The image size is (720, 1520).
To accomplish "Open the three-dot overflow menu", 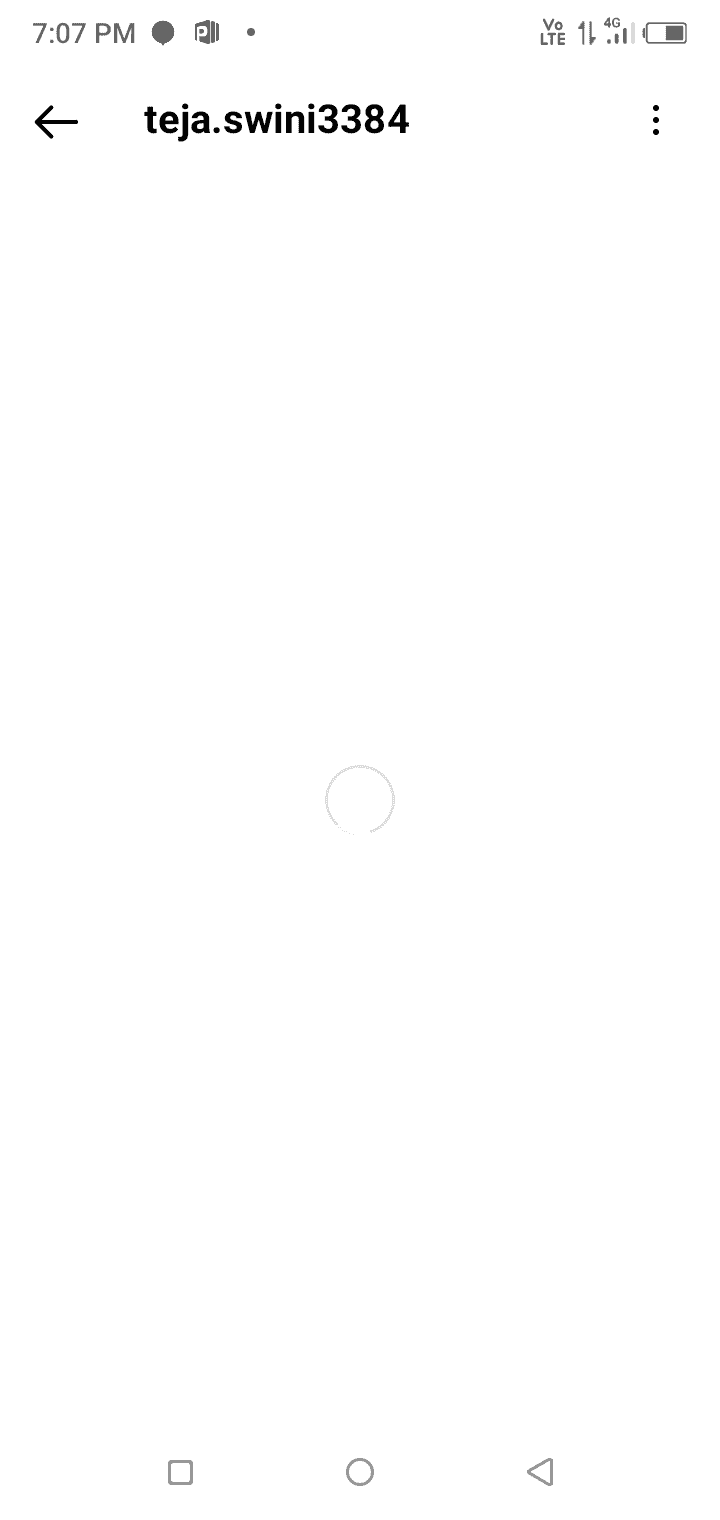I will point(656,120).
